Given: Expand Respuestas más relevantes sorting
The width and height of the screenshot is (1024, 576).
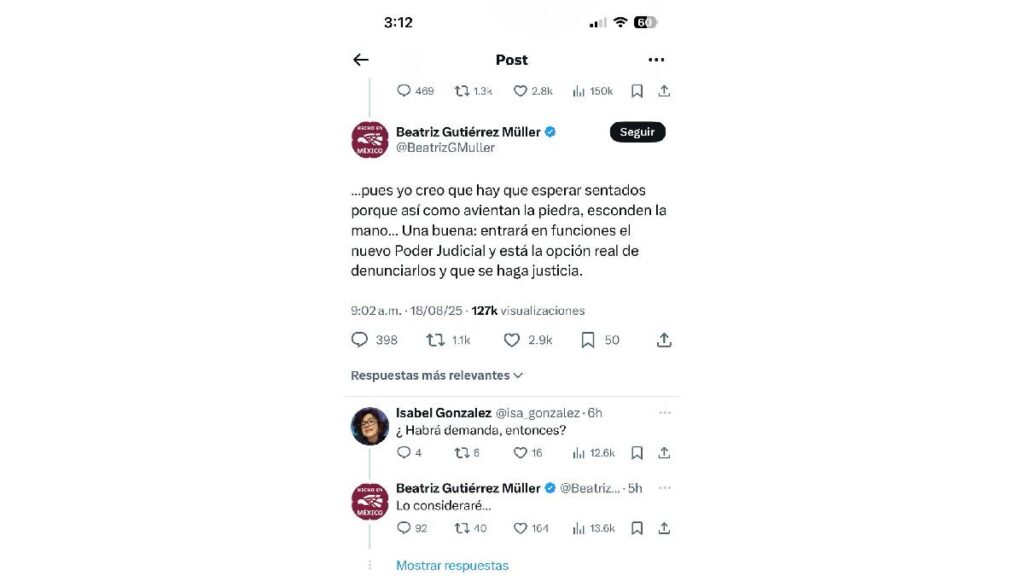Looking at the screenshot, I should point(437,376).
